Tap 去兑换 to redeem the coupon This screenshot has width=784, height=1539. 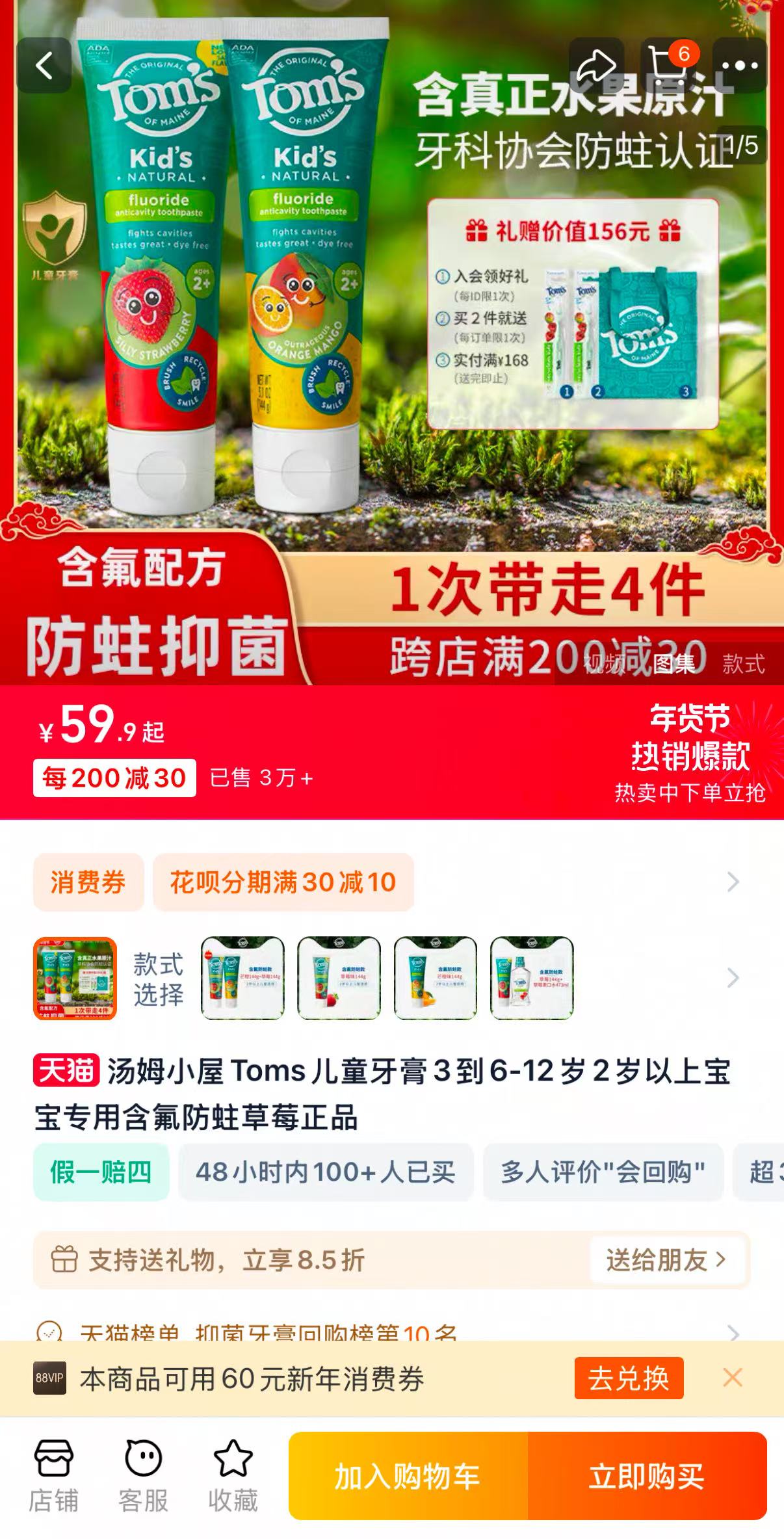click(x=629, y=1378)
